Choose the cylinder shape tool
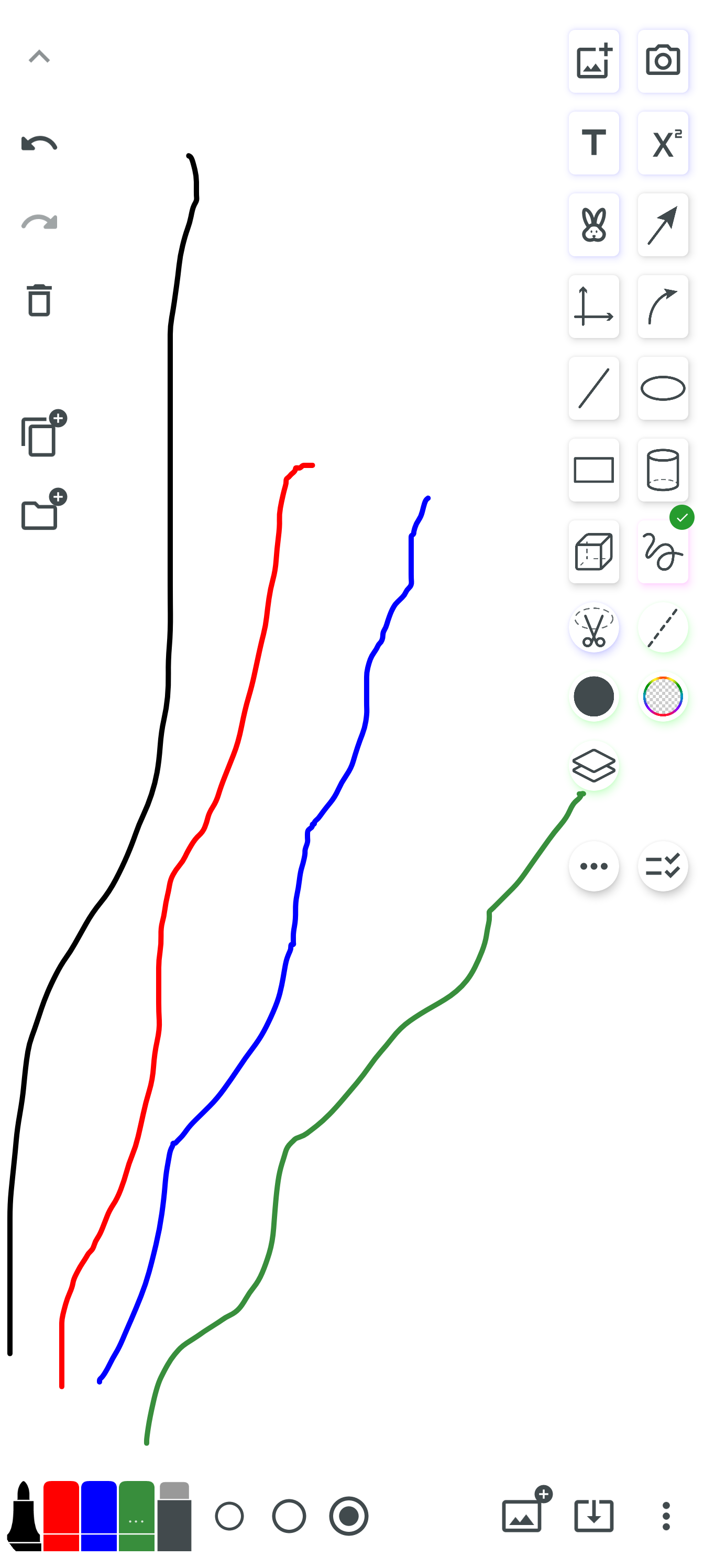704x1568 pixels. click(663, 470)
